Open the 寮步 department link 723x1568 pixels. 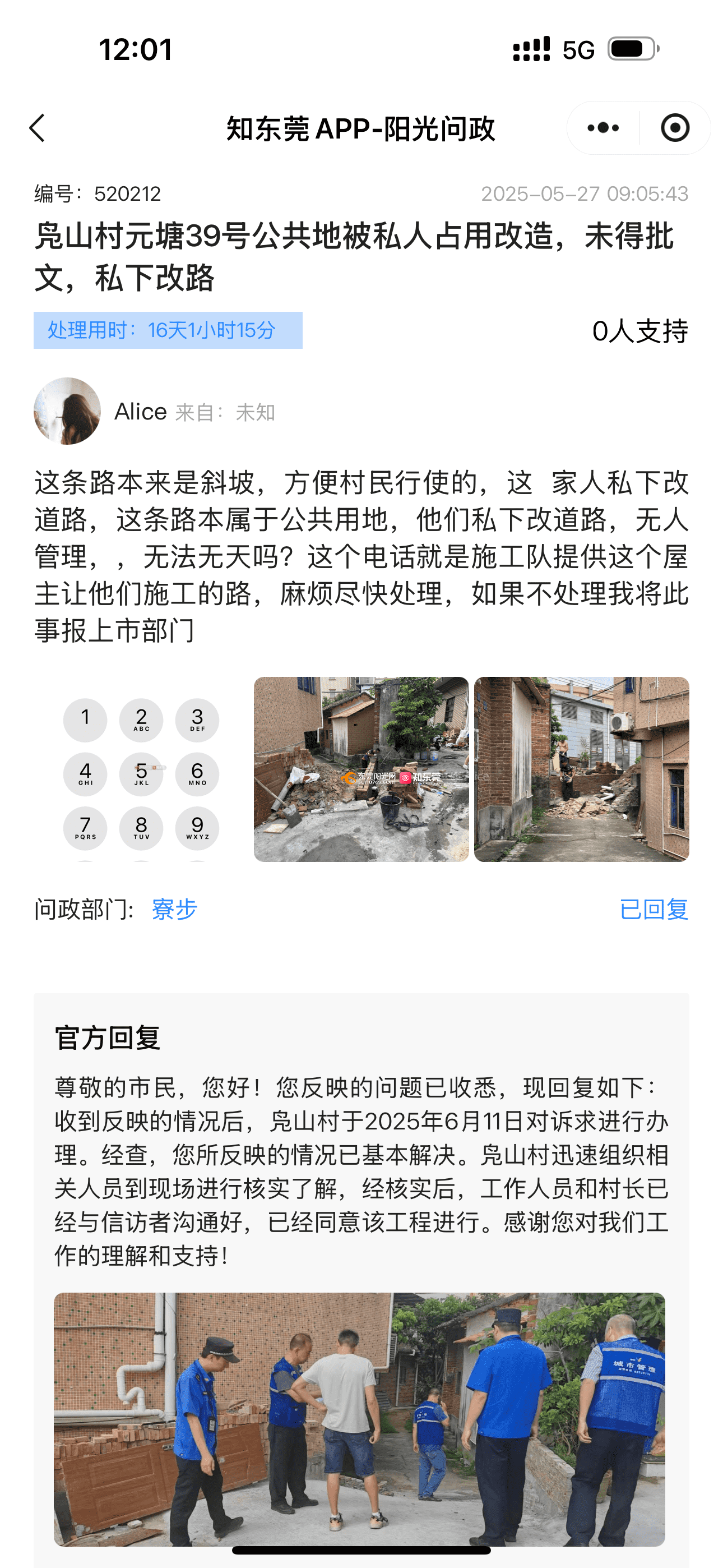175,910
